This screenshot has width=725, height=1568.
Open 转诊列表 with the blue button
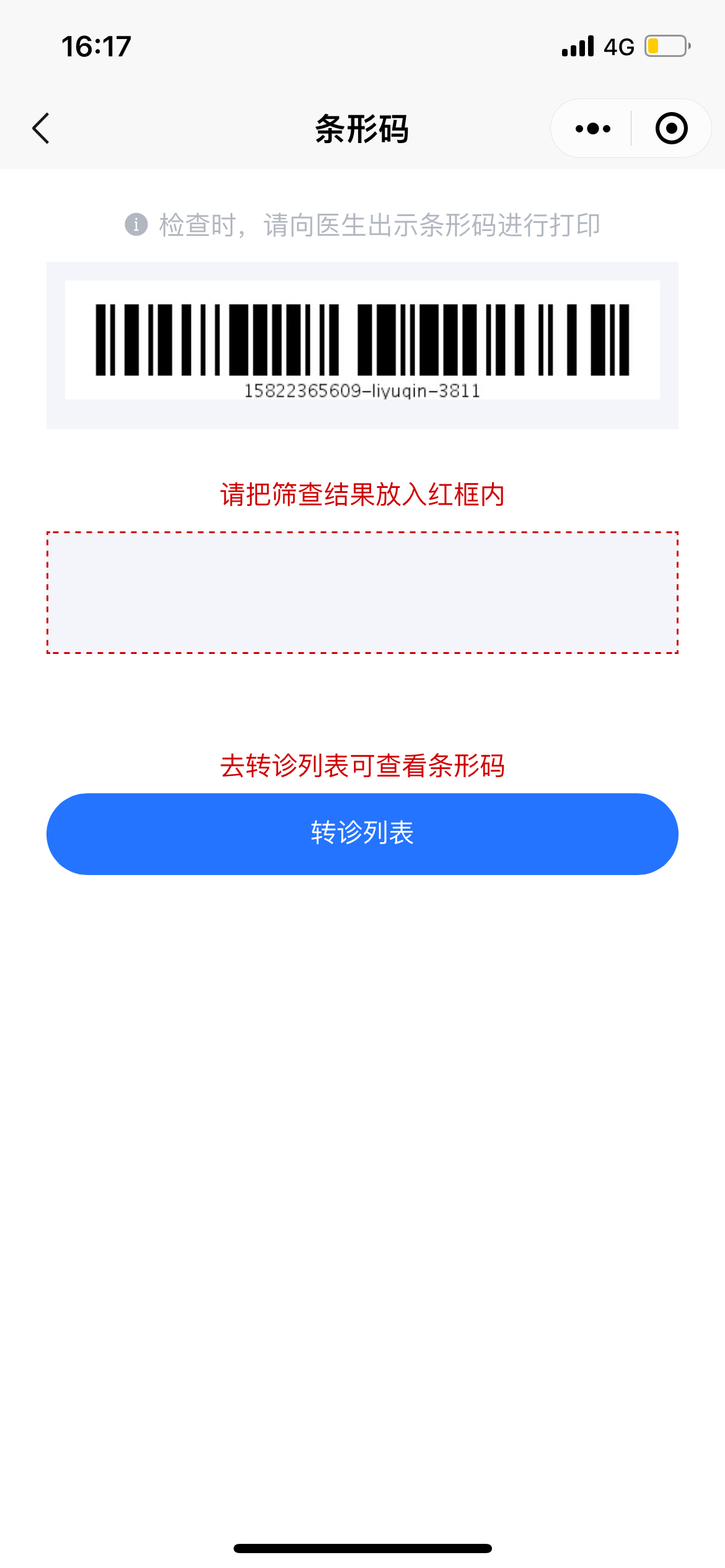pos(362,834)
